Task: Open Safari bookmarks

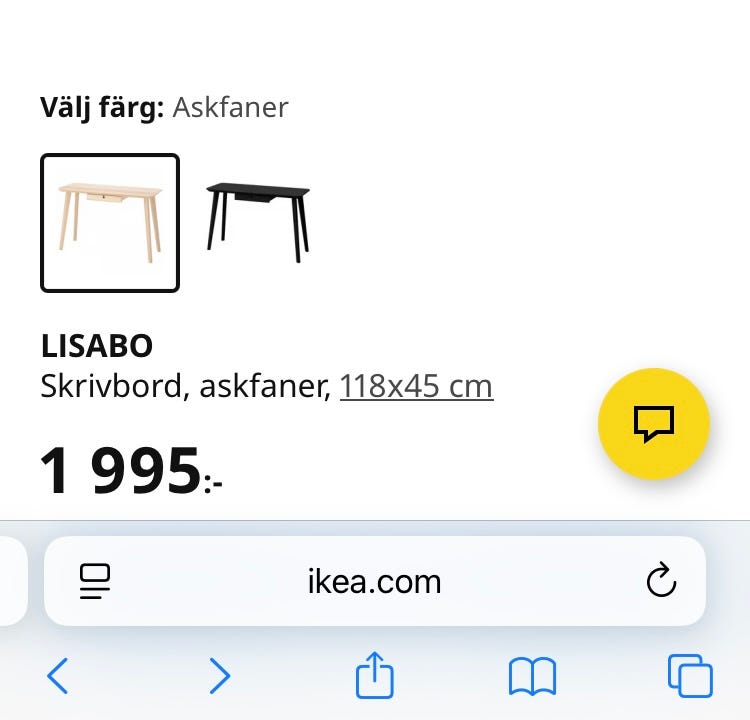Action: tap(532, 676)
